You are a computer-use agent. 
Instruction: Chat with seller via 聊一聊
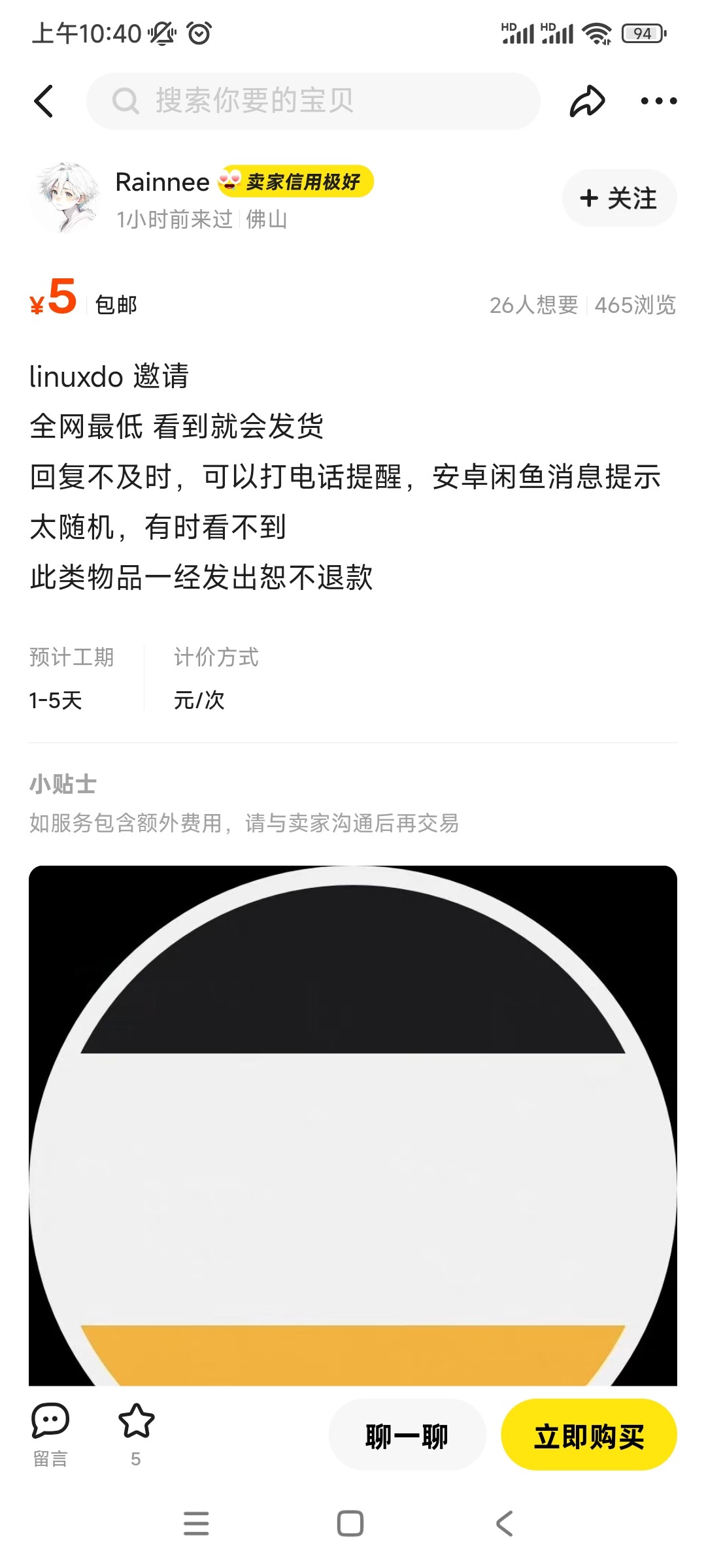click(407, 1435)
